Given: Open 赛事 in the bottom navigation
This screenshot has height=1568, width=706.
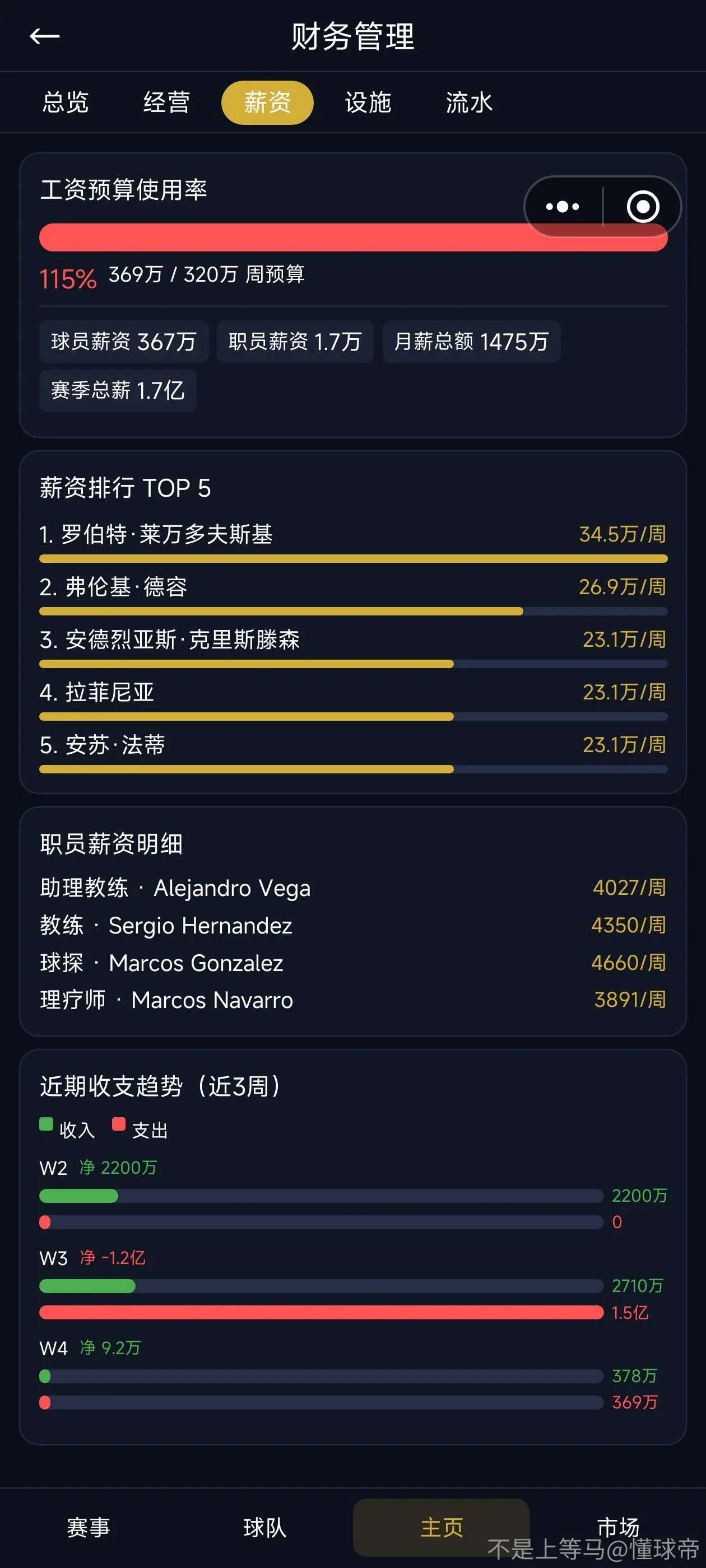Looking at the screenshot, I should click(x=89, y=1527).
